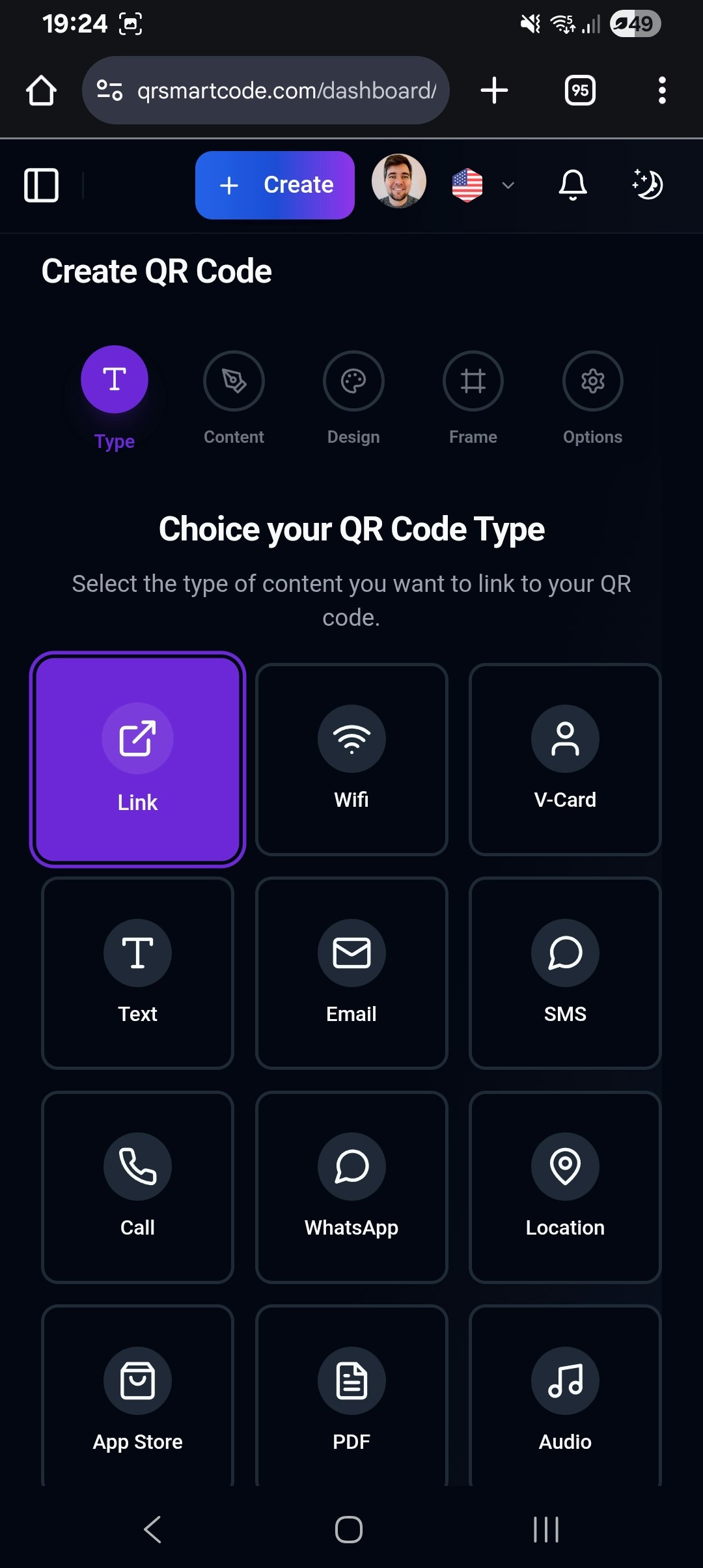
Task: Select the WhatsApp QR type icon
Action: (351, 1166)
